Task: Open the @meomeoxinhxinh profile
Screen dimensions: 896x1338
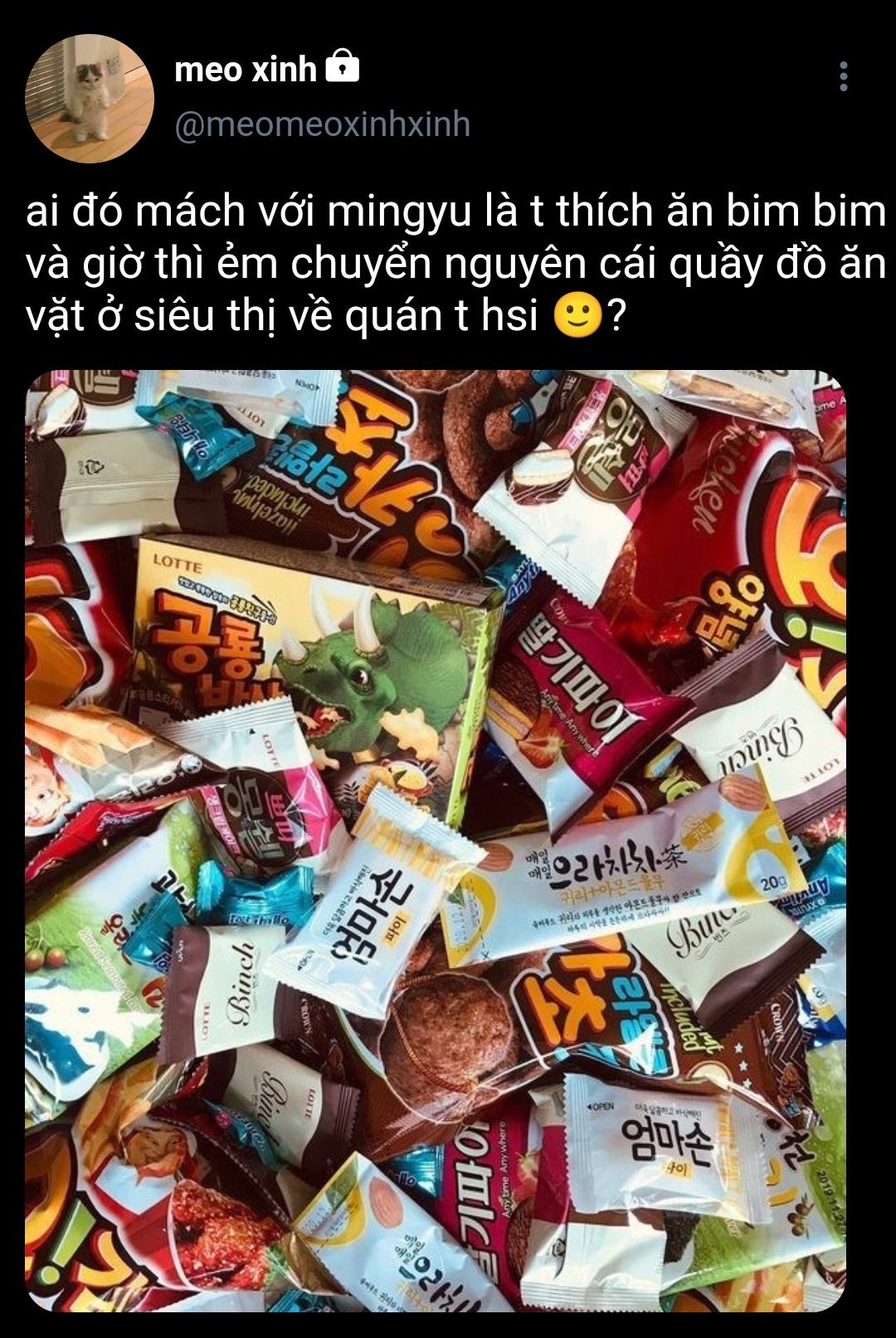Action: coord(322,124)
